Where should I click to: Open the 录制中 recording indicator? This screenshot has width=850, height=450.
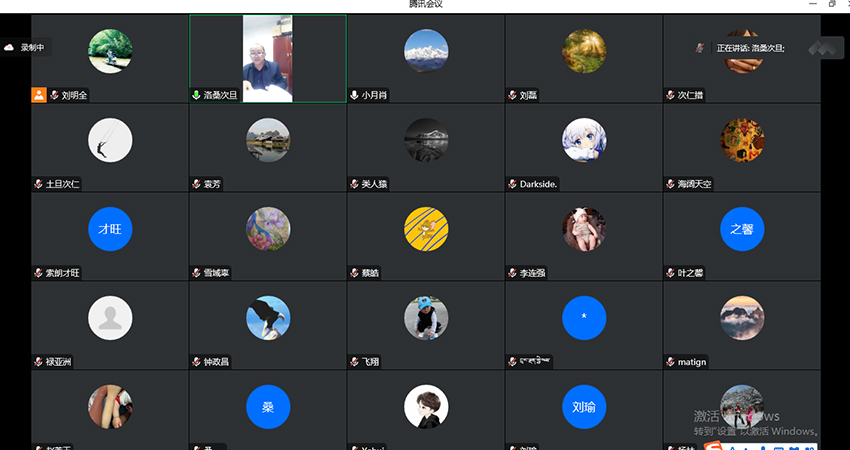click(x=26, y=47)
